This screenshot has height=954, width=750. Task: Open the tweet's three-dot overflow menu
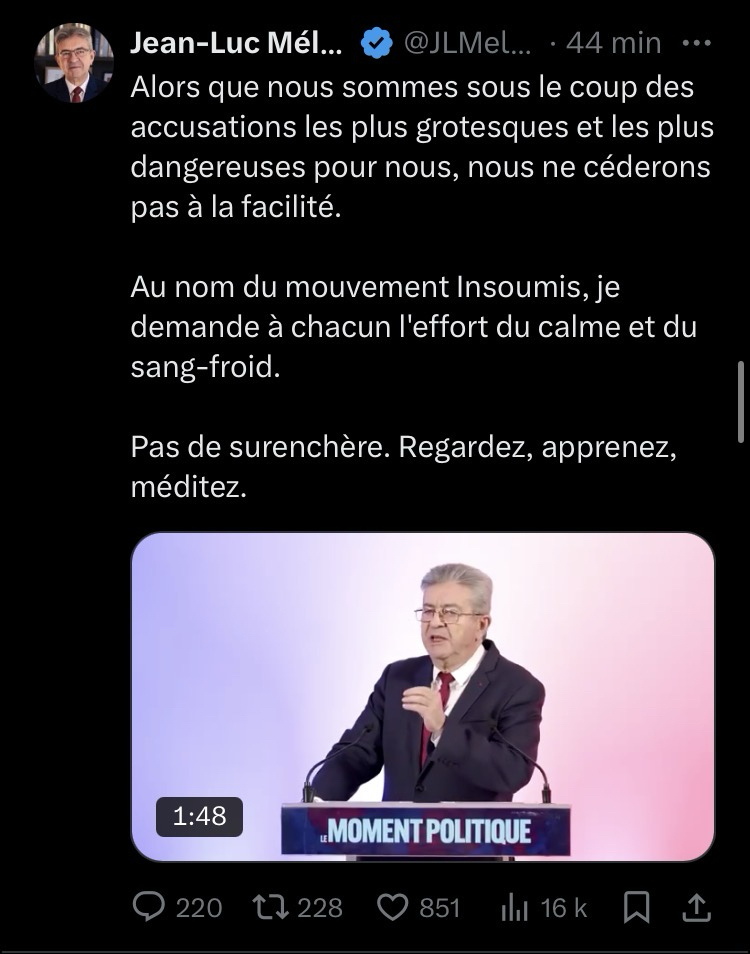tap(695, 44)
